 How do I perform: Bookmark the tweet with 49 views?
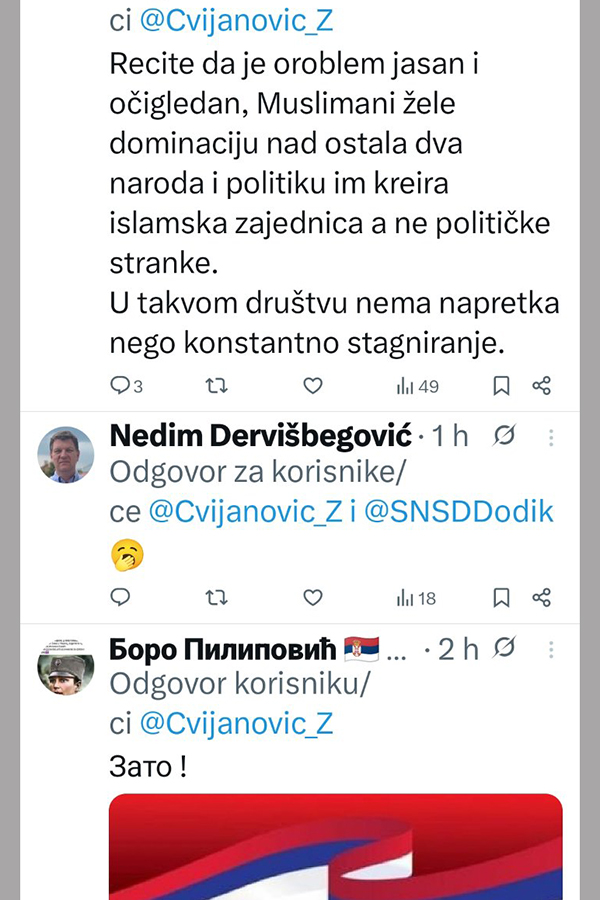[x=502, y=386]
